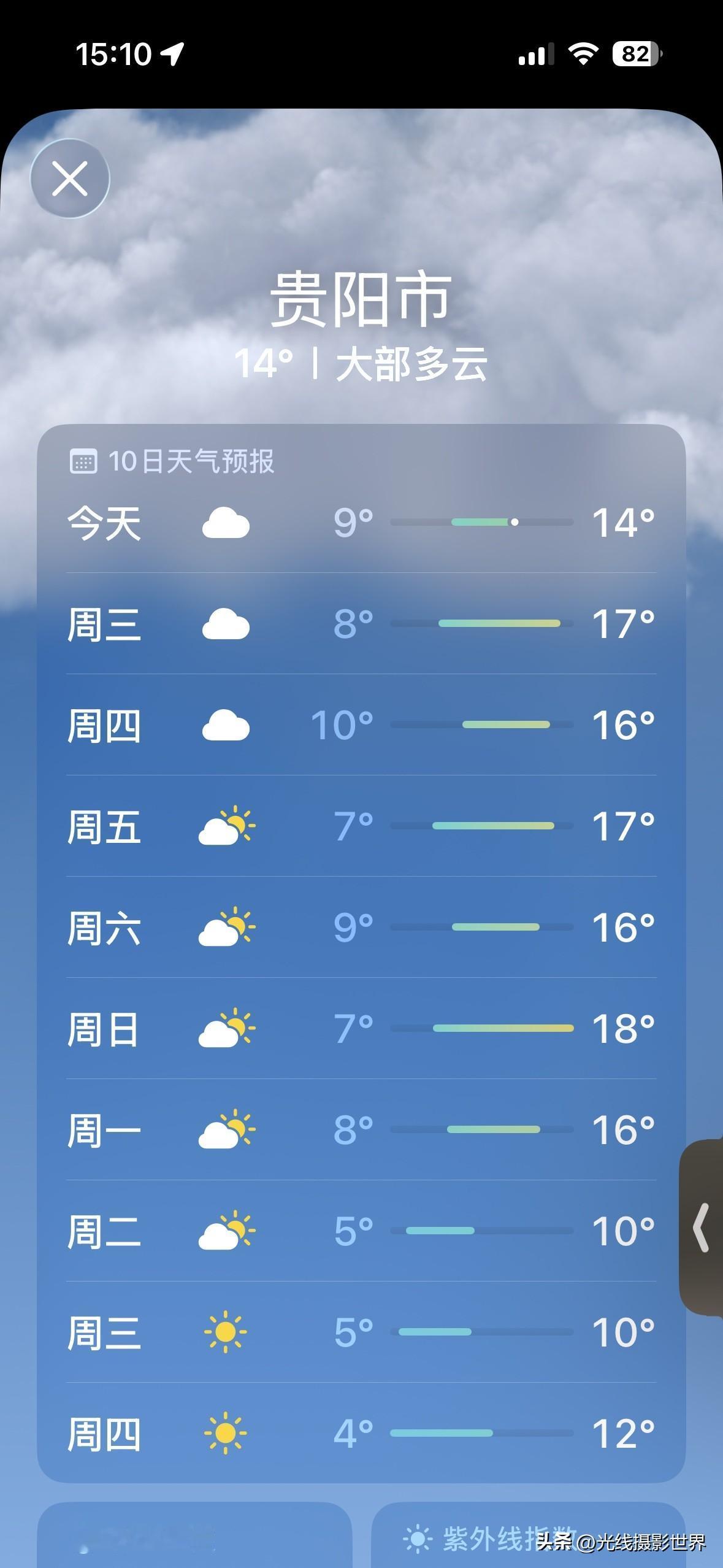Tap the calendar icon beside 10日天气预报
The width and height of the screenshot is (723, 1568).
pyautogui.click(x=85, y=461)
